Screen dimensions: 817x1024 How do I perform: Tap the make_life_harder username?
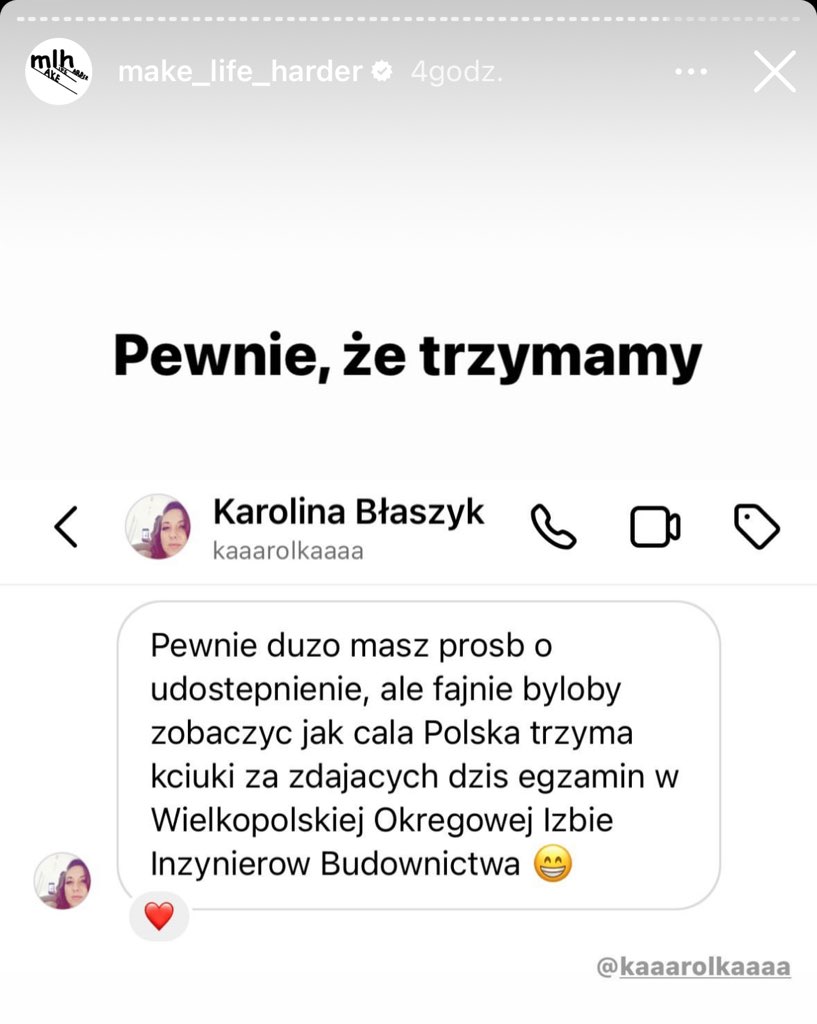(x=239, y=72)
